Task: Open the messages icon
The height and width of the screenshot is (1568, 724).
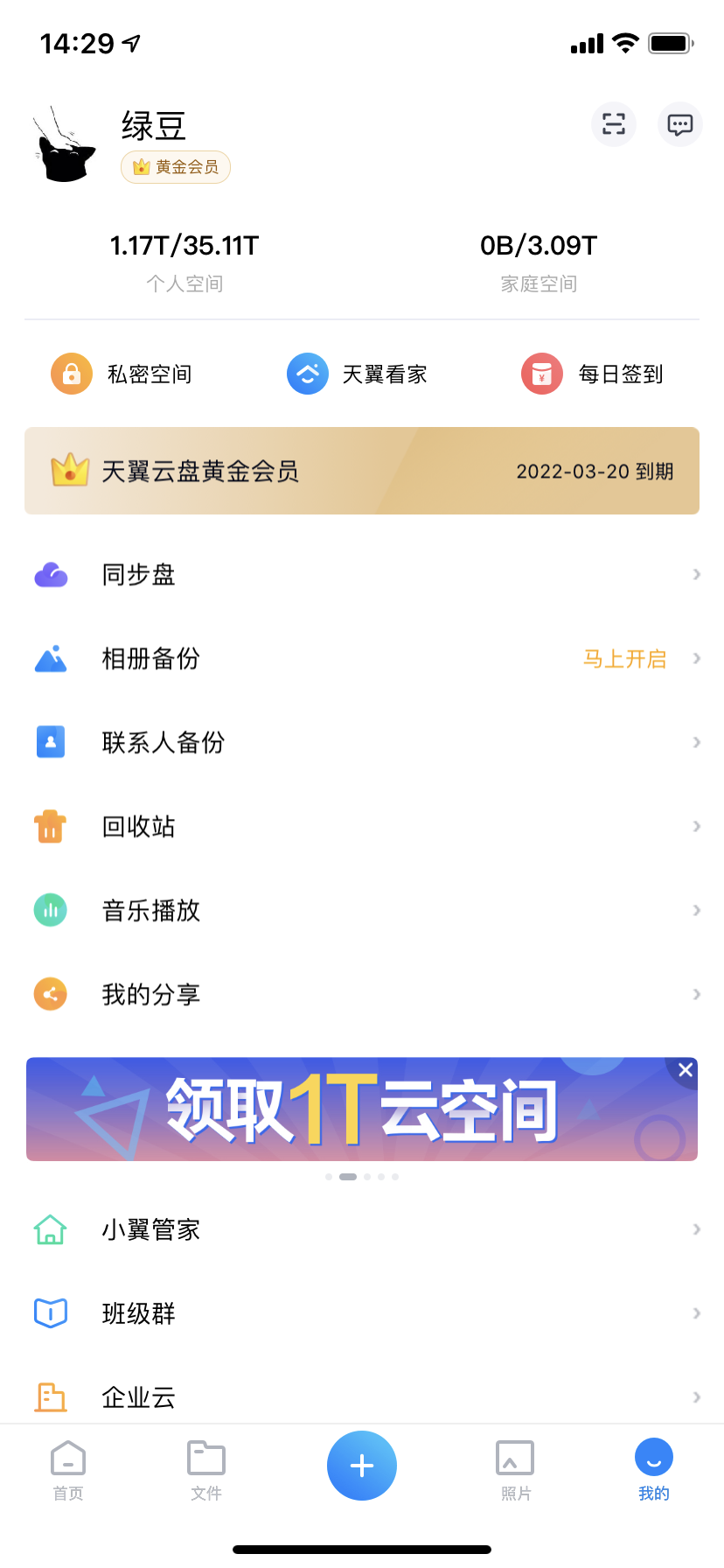Action: 679,124
